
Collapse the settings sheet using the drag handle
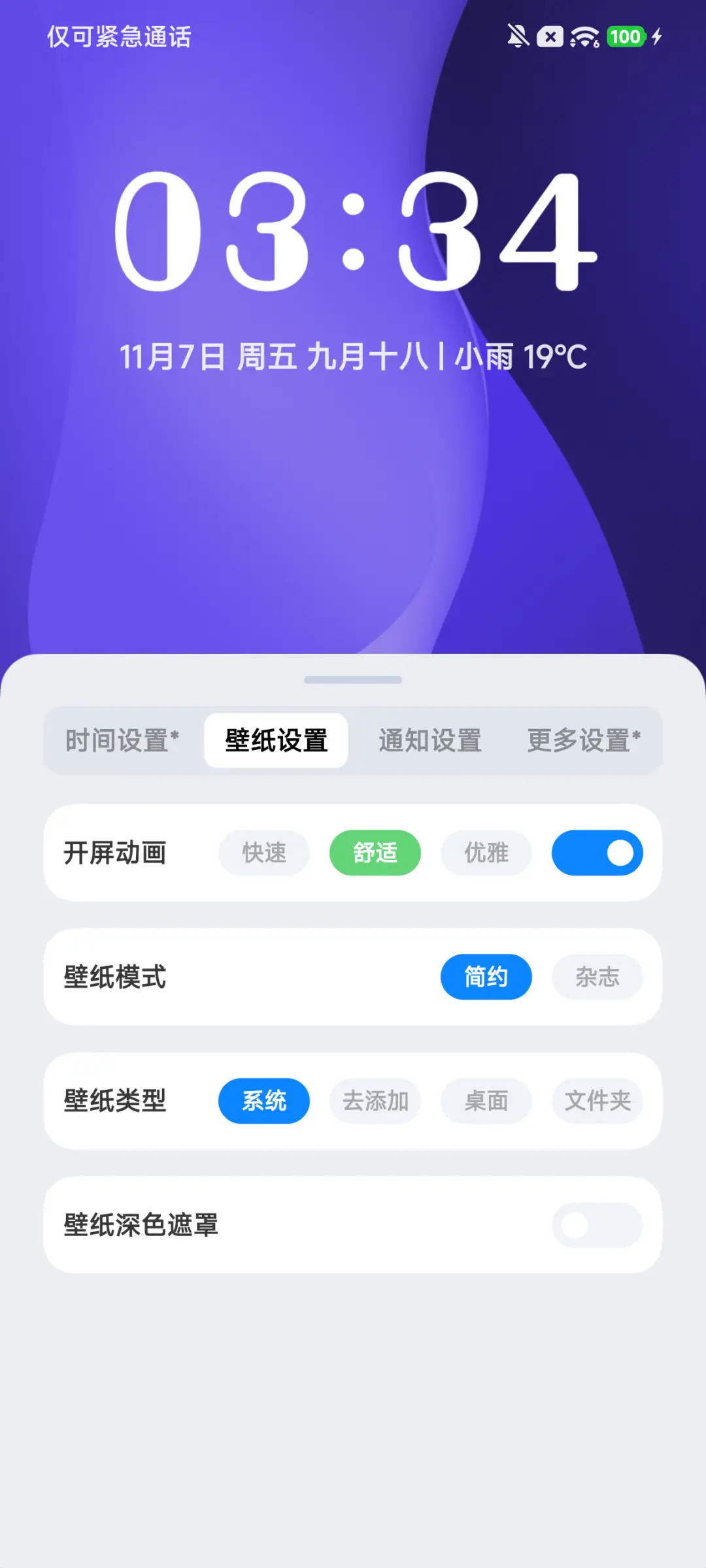tap(353, 679)
